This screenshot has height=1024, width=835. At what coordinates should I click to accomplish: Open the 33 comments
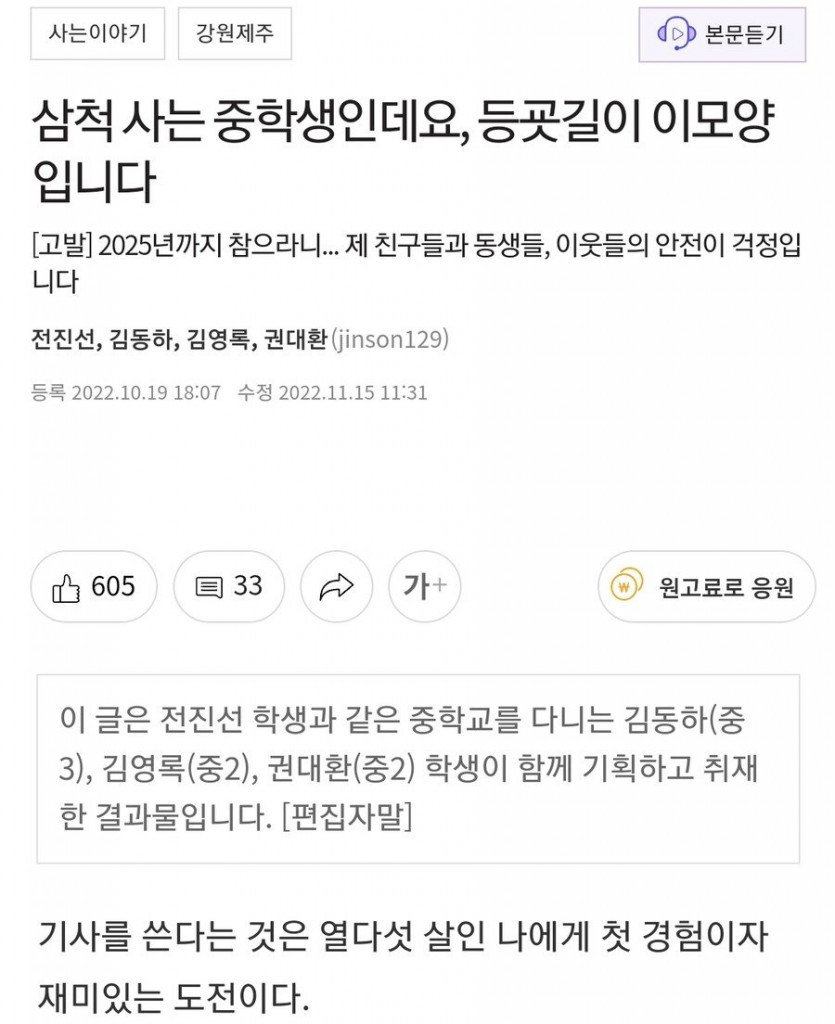229,587
